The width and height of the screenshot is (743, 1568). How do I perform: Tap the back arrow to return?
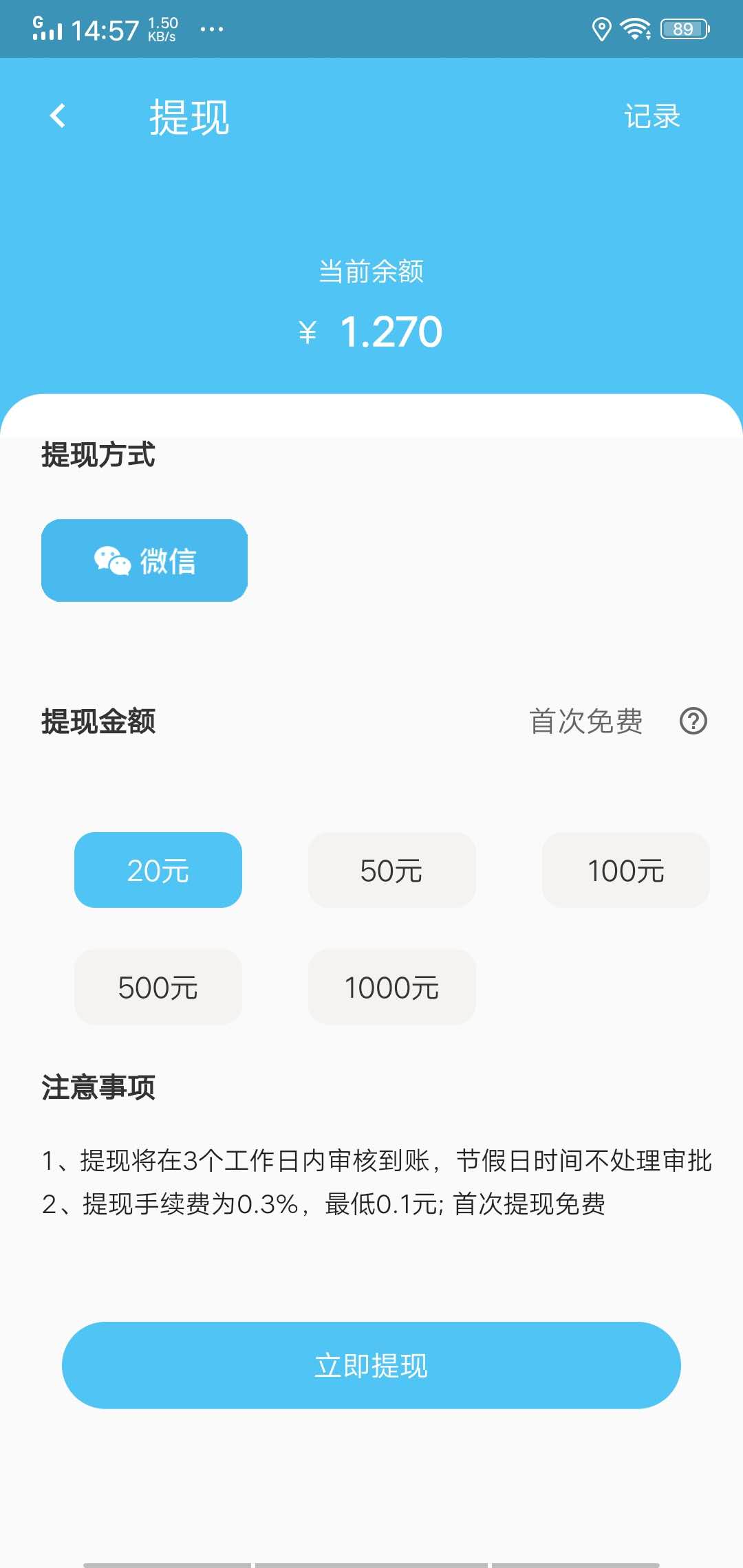[x=58, y=117]
